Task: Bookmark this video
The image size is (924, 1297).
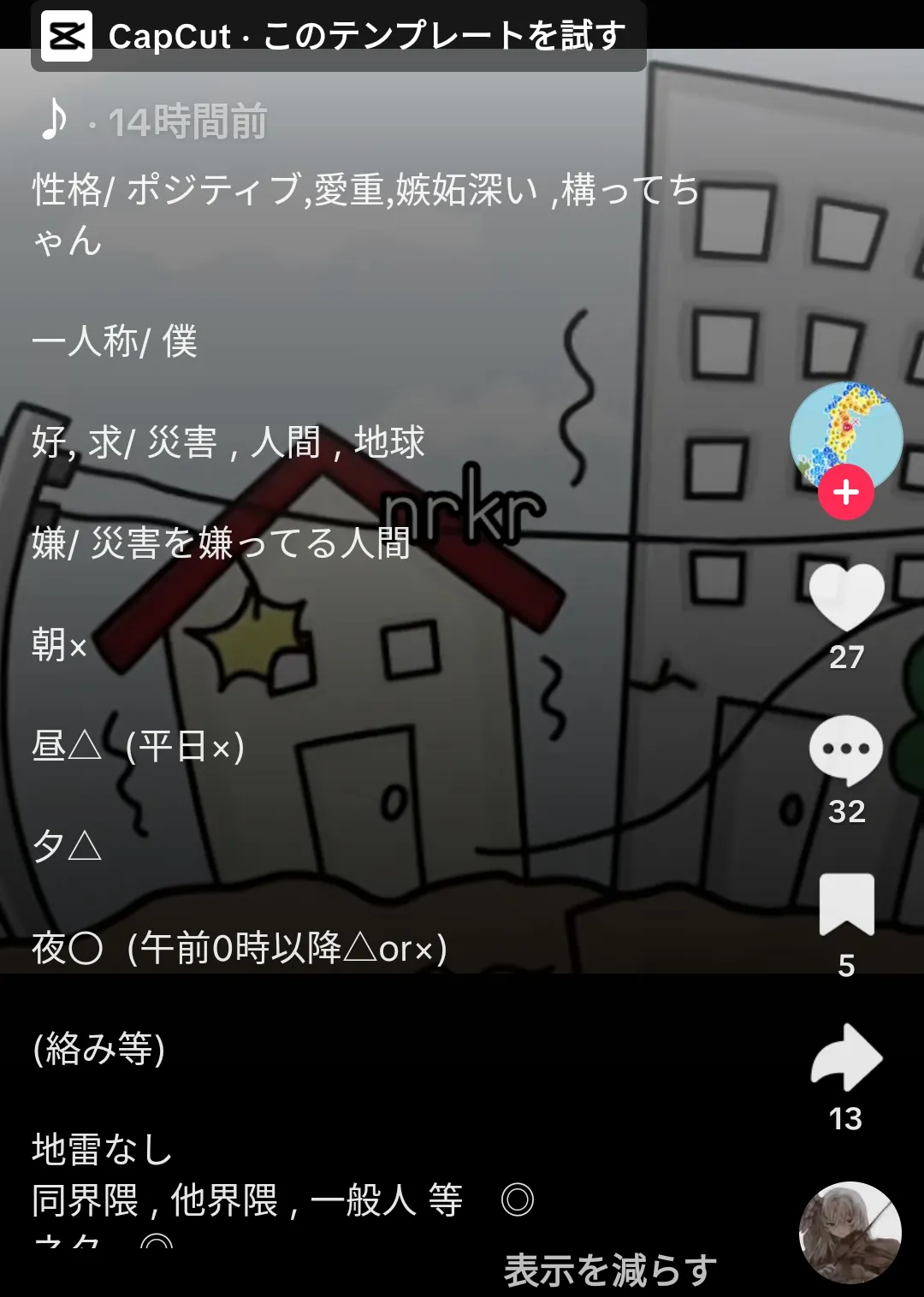Action: coord(846,905)
